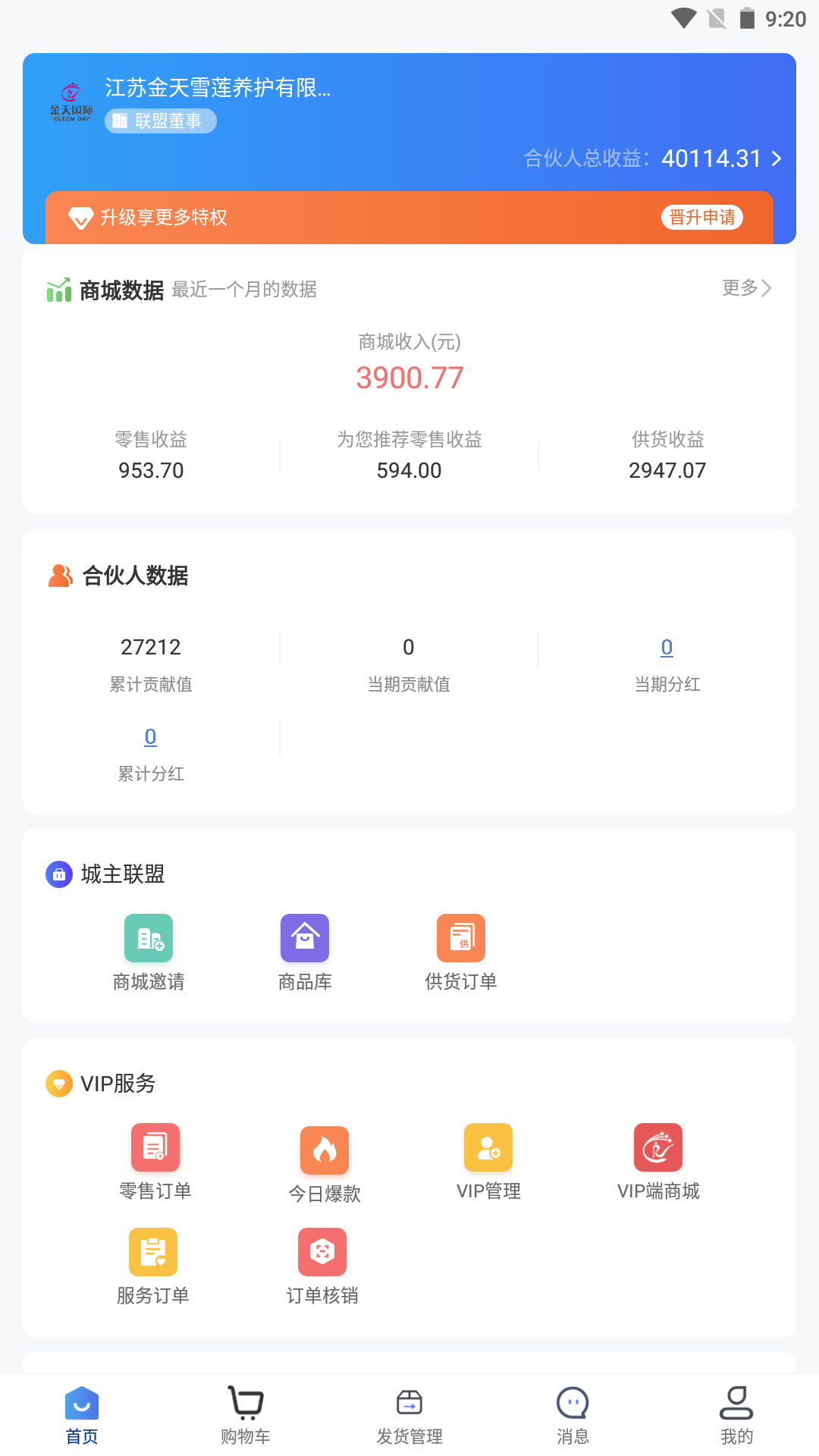This screenshot has height=1456, width=819.
Task: Open 商城邀请
Action: [149, 953]
